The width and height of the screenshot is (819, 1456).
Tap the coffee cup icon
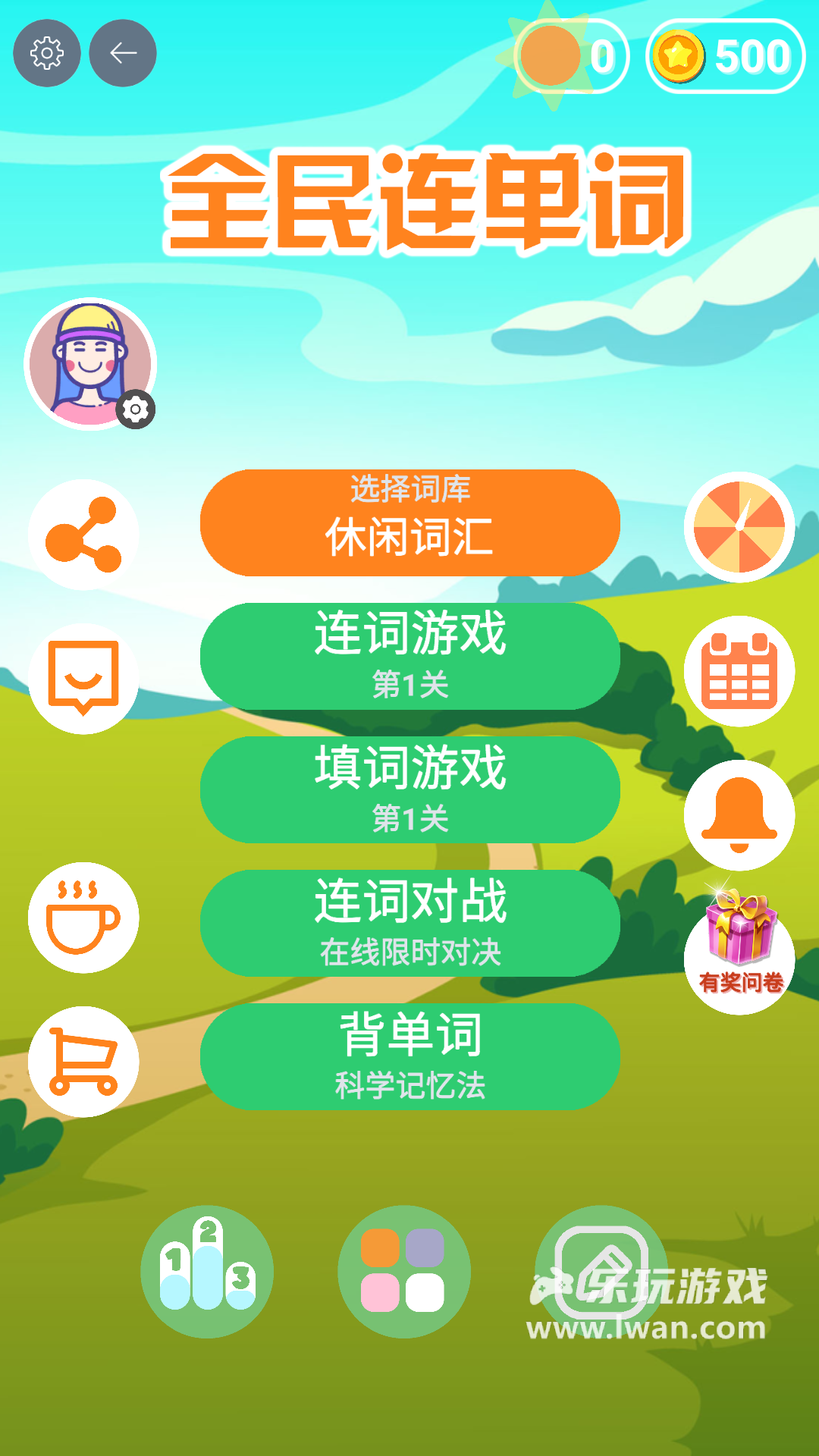(x=83, y=918)
